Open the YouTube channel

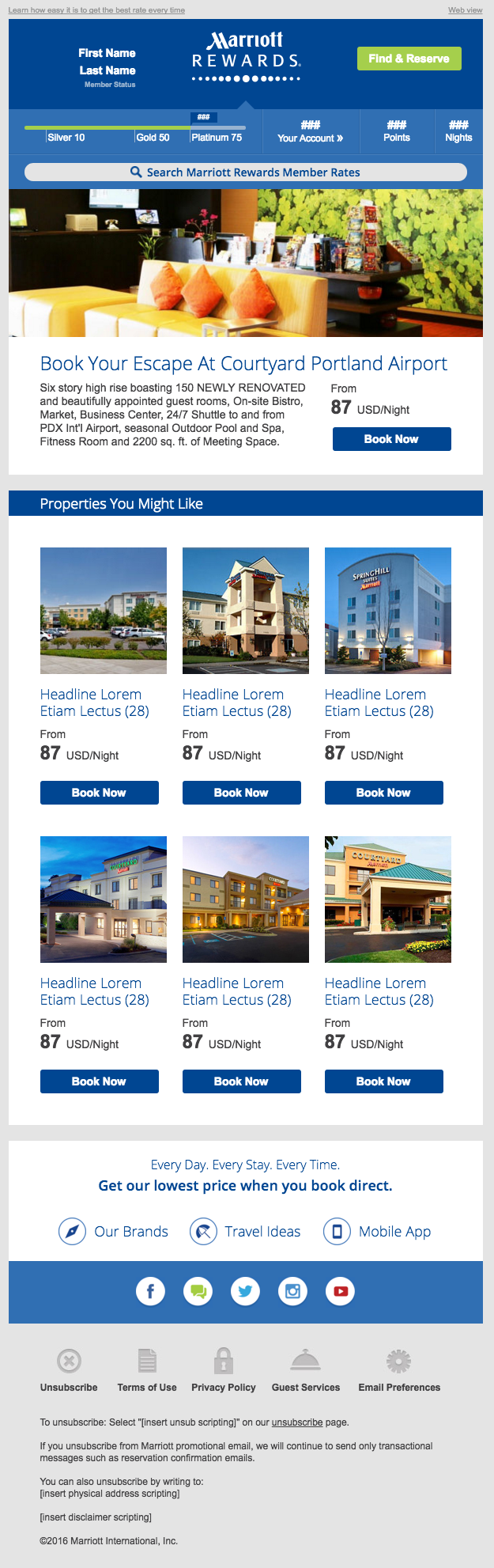click(340, 1292)
